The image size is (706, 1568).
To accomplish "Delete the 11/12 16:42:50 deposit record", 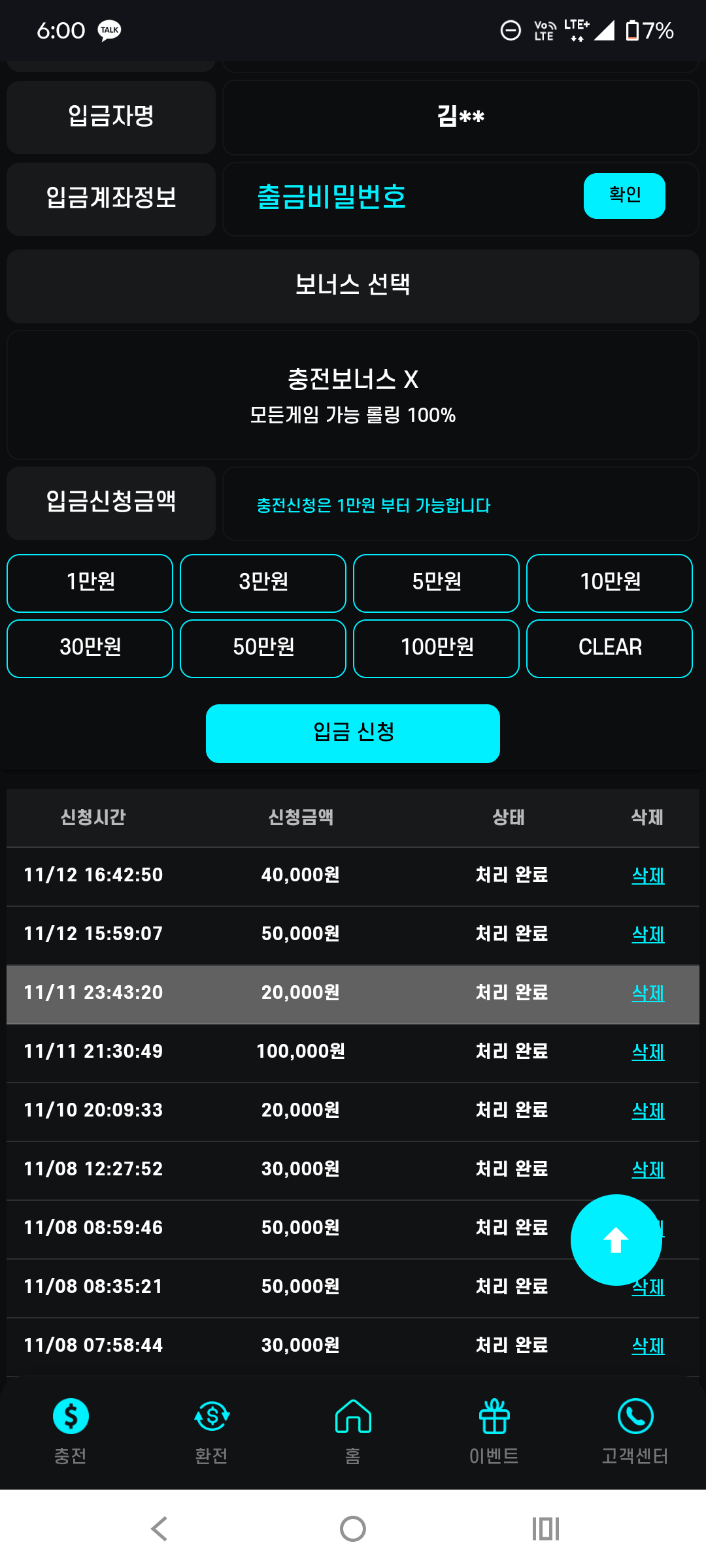I will (x=648, y=875).
